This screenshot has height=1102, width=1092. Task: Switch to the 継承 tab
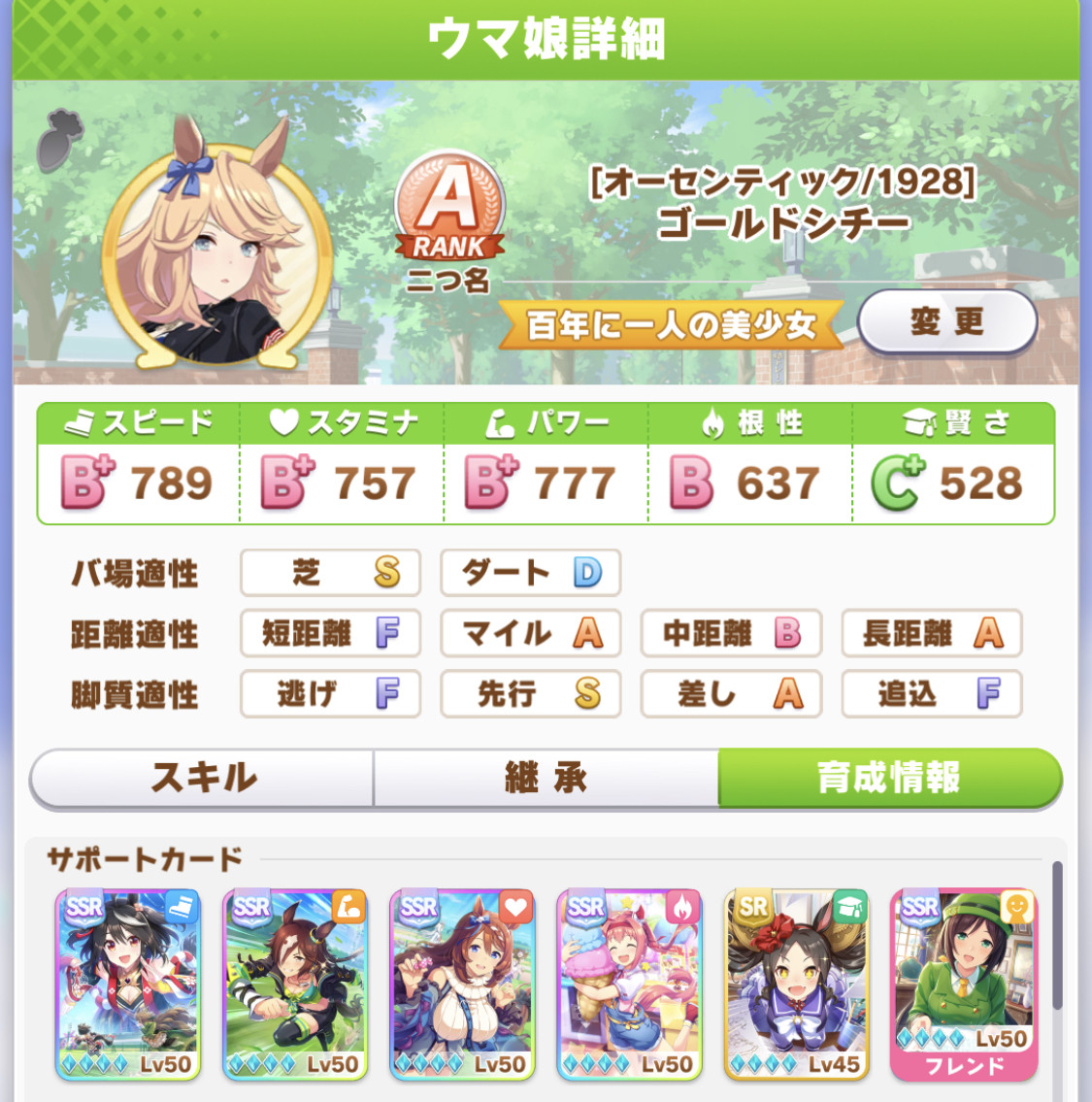point(546,778)
